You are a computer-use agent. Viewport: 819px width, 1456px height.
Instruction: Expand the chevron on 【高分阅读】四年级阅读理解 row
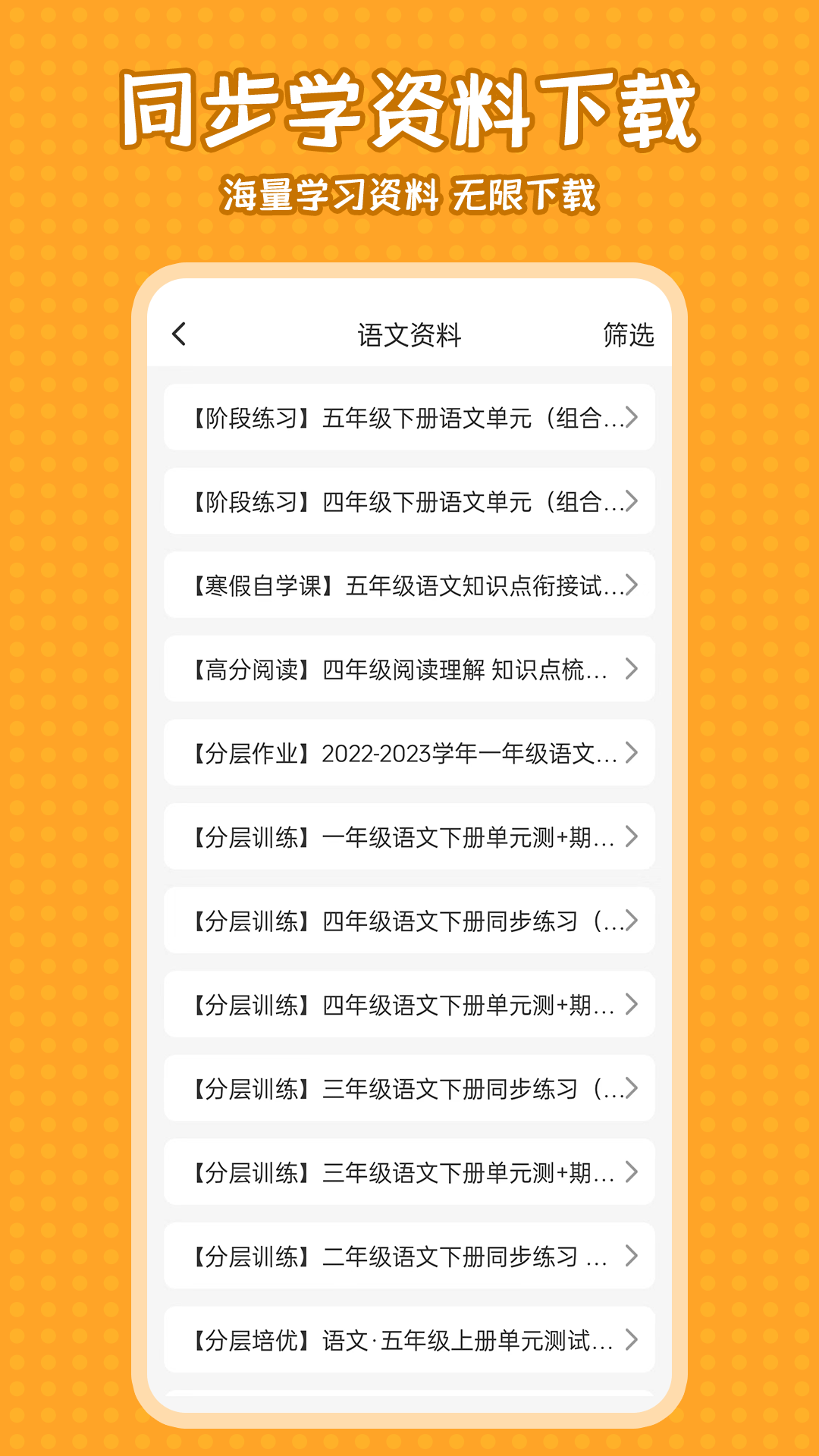[x=632, y=670]
